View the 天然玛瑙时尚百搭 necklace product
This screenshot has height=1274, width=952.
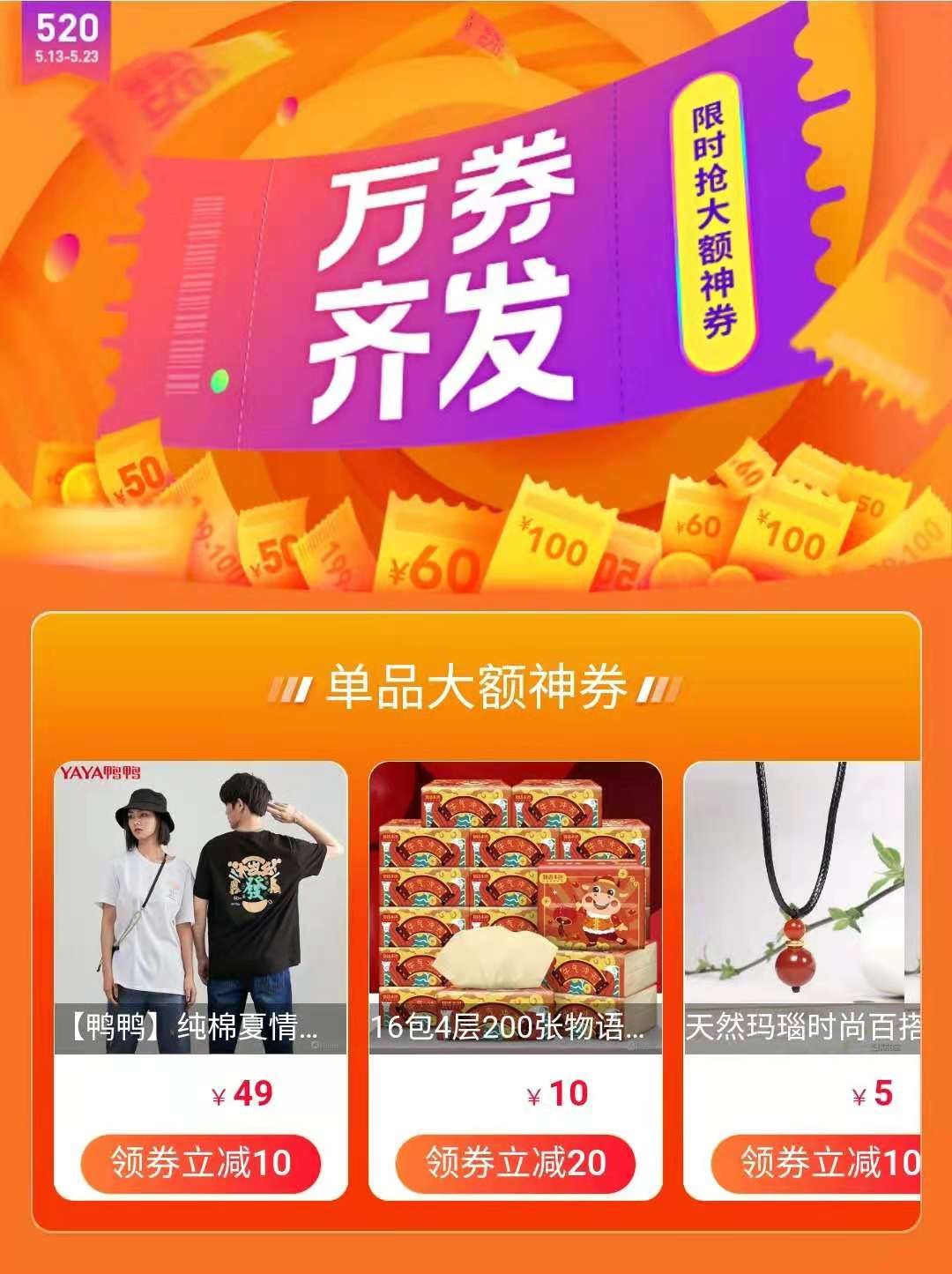[x=802, y=908]
